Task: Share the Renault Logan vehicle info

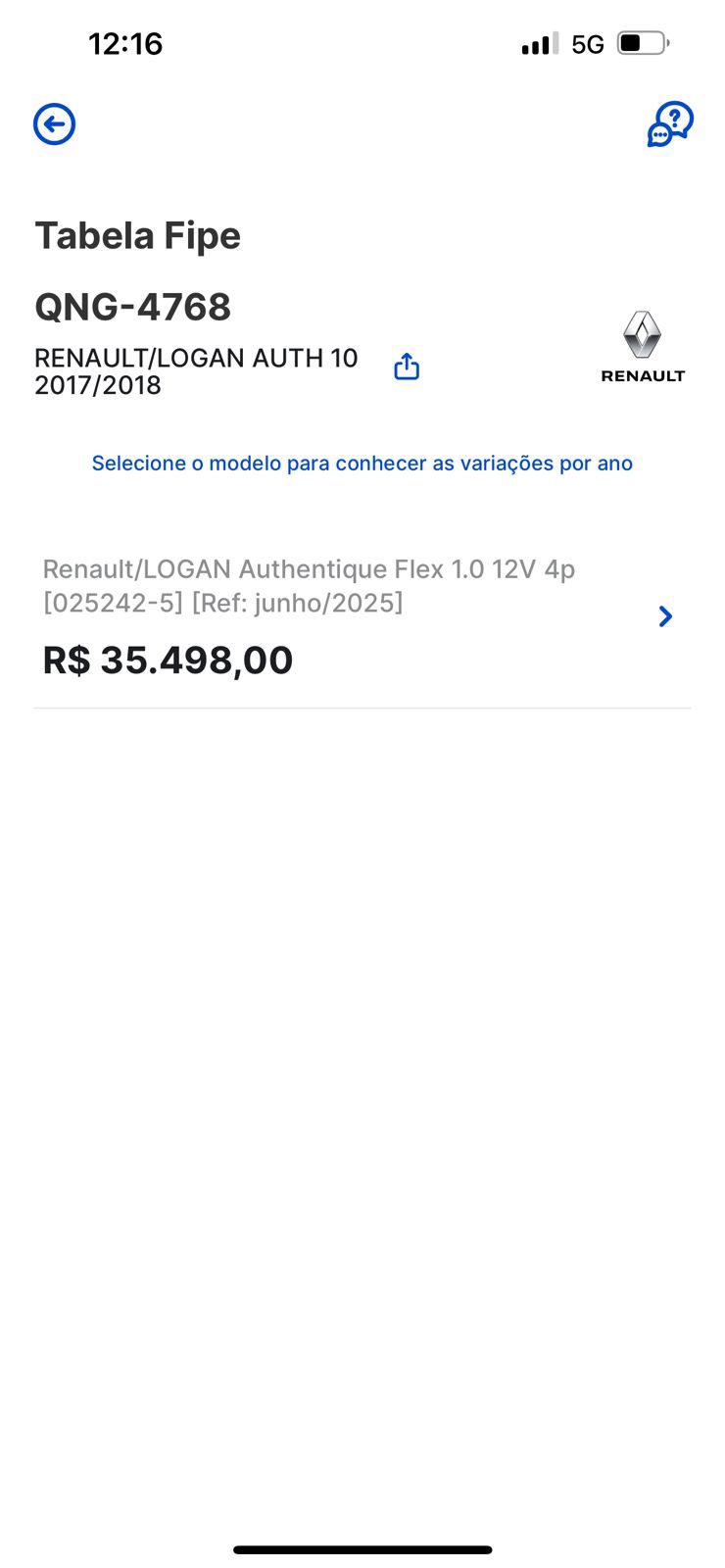Action: click(407, 367)
